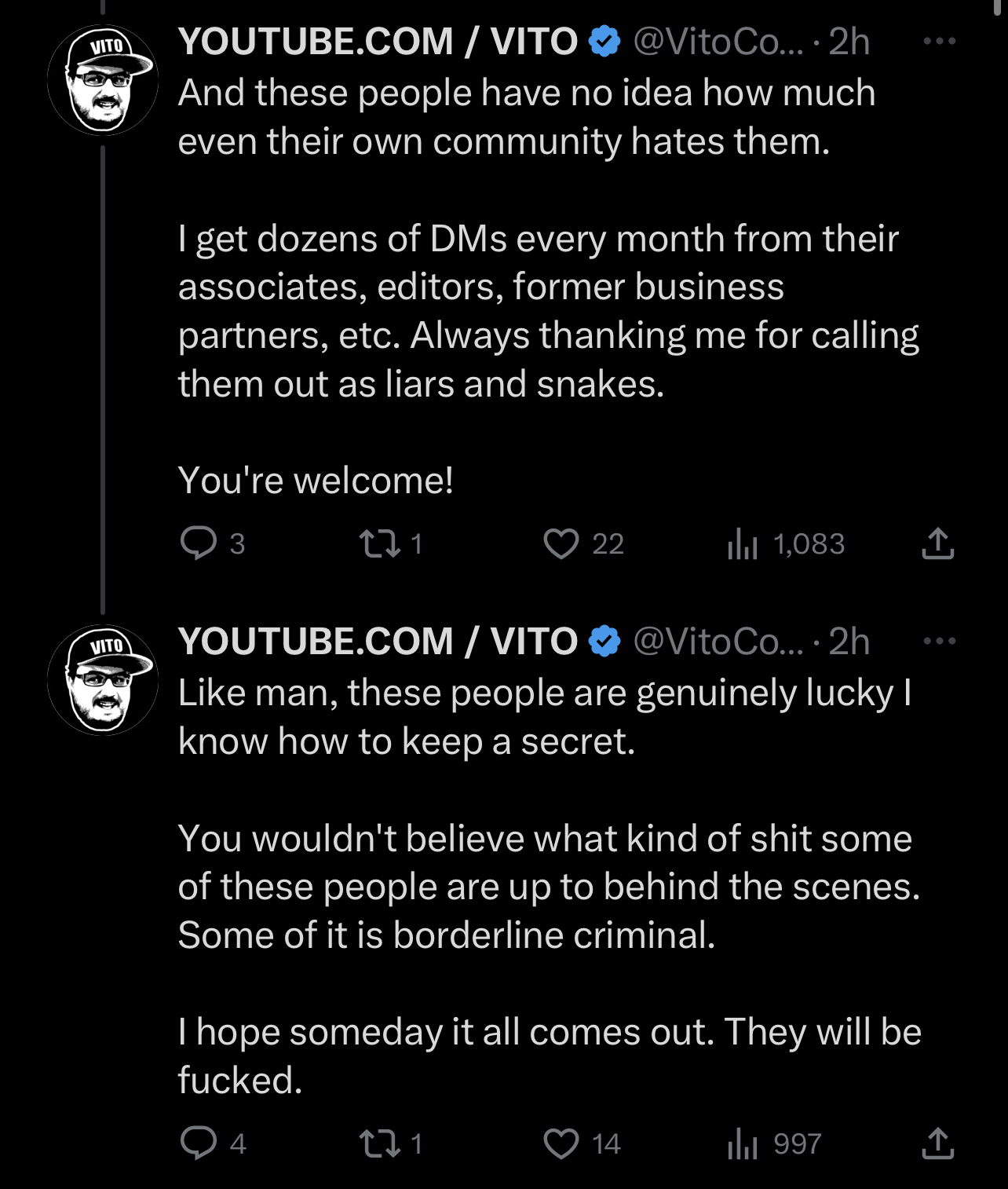View analytics for the tweet with 1,083 views
The image size is (1008, 1189).
tap(743, 543)
